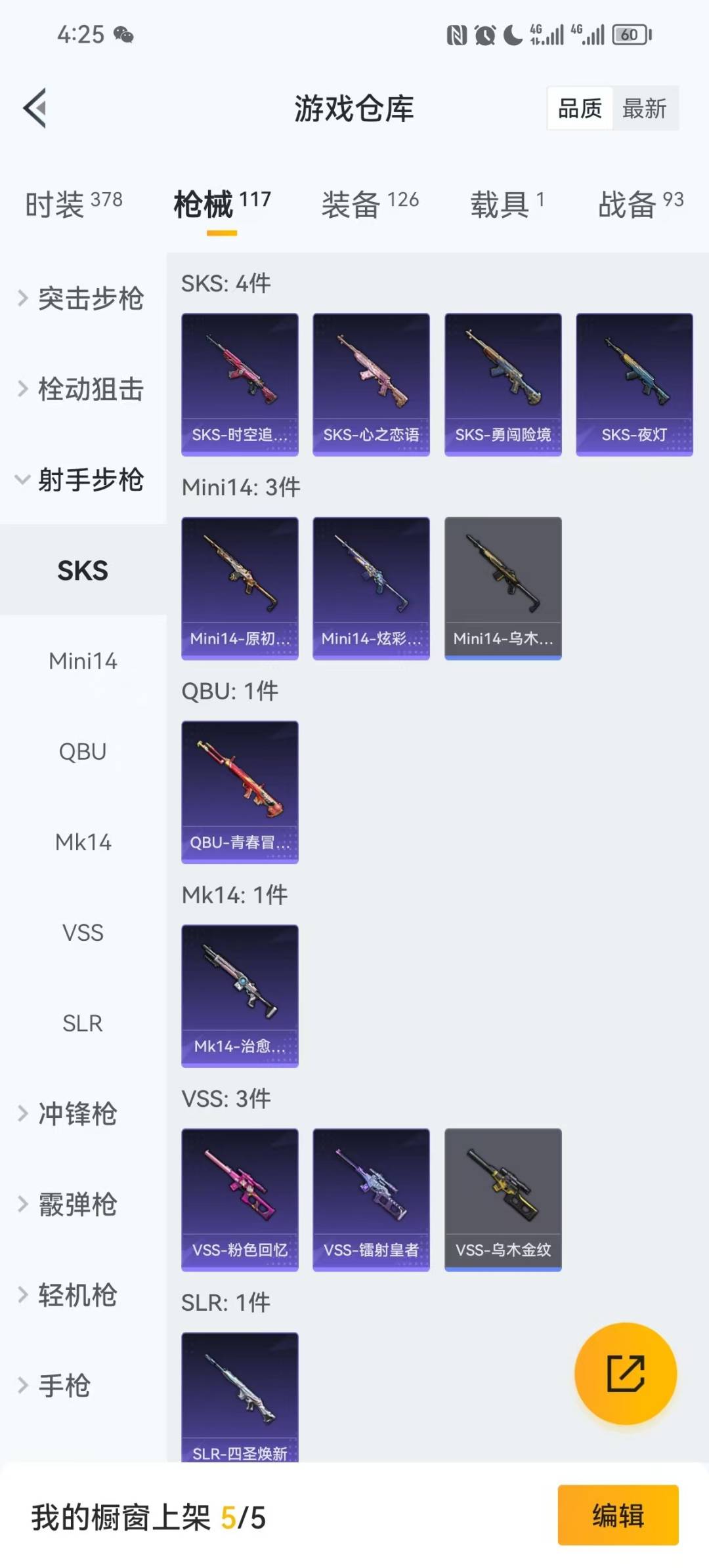Select Mini14 in the sidebar

pyautogui.click(x=82, y=661)
